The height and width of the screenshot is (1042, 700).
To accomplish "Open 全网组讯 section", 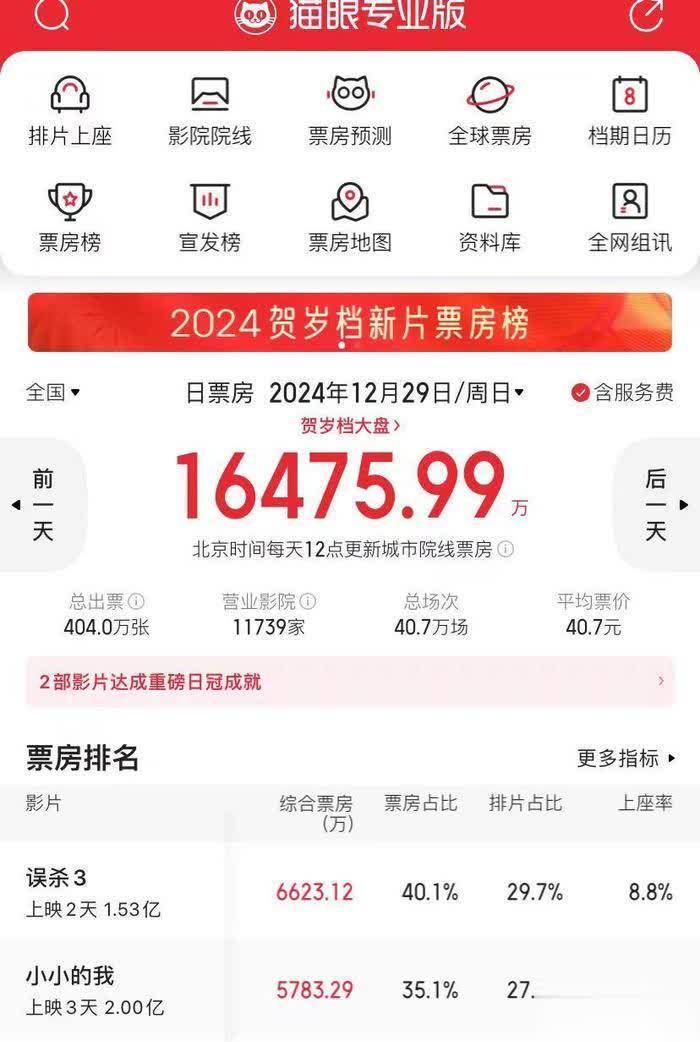I will point(630,217).
